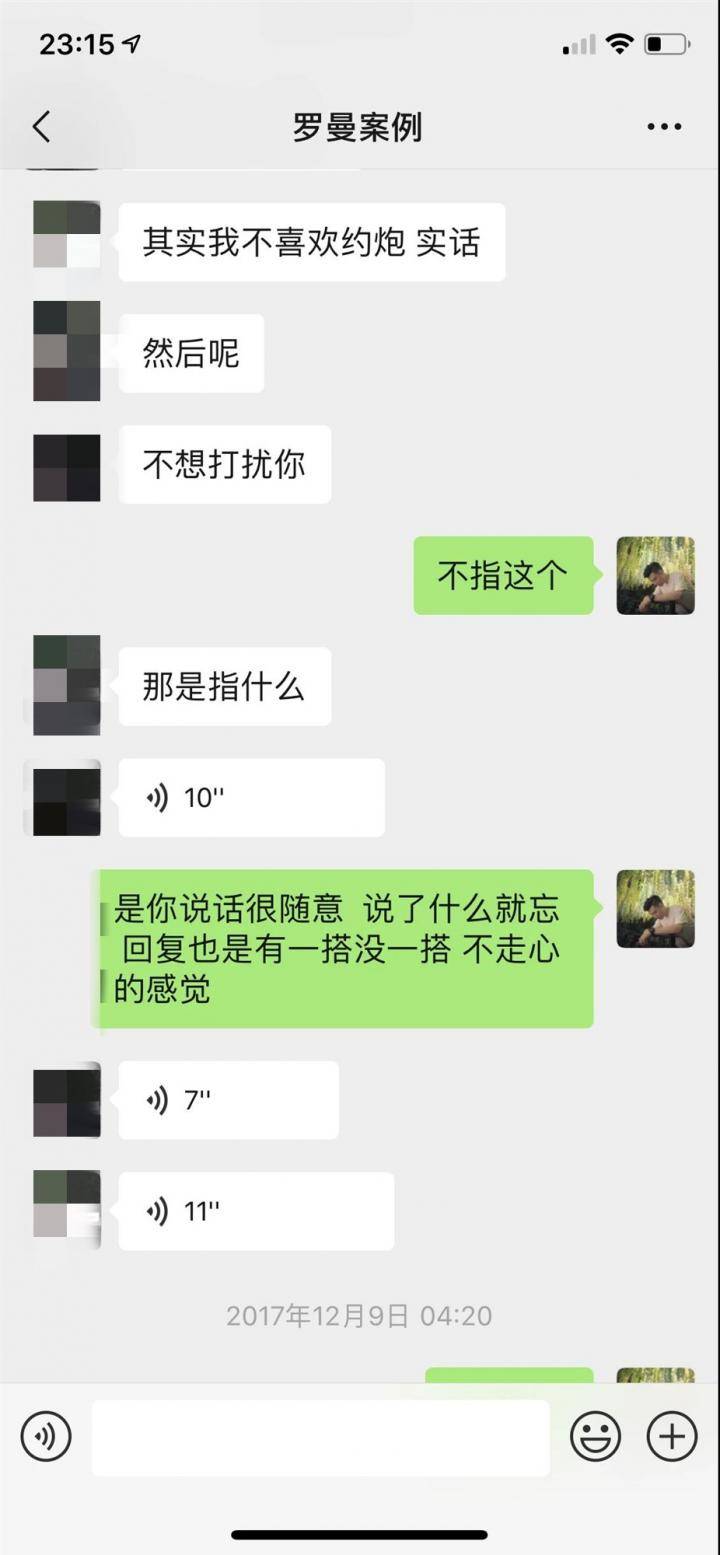
Task: Play the 10-second voice message
Action: tap(251, 798)
